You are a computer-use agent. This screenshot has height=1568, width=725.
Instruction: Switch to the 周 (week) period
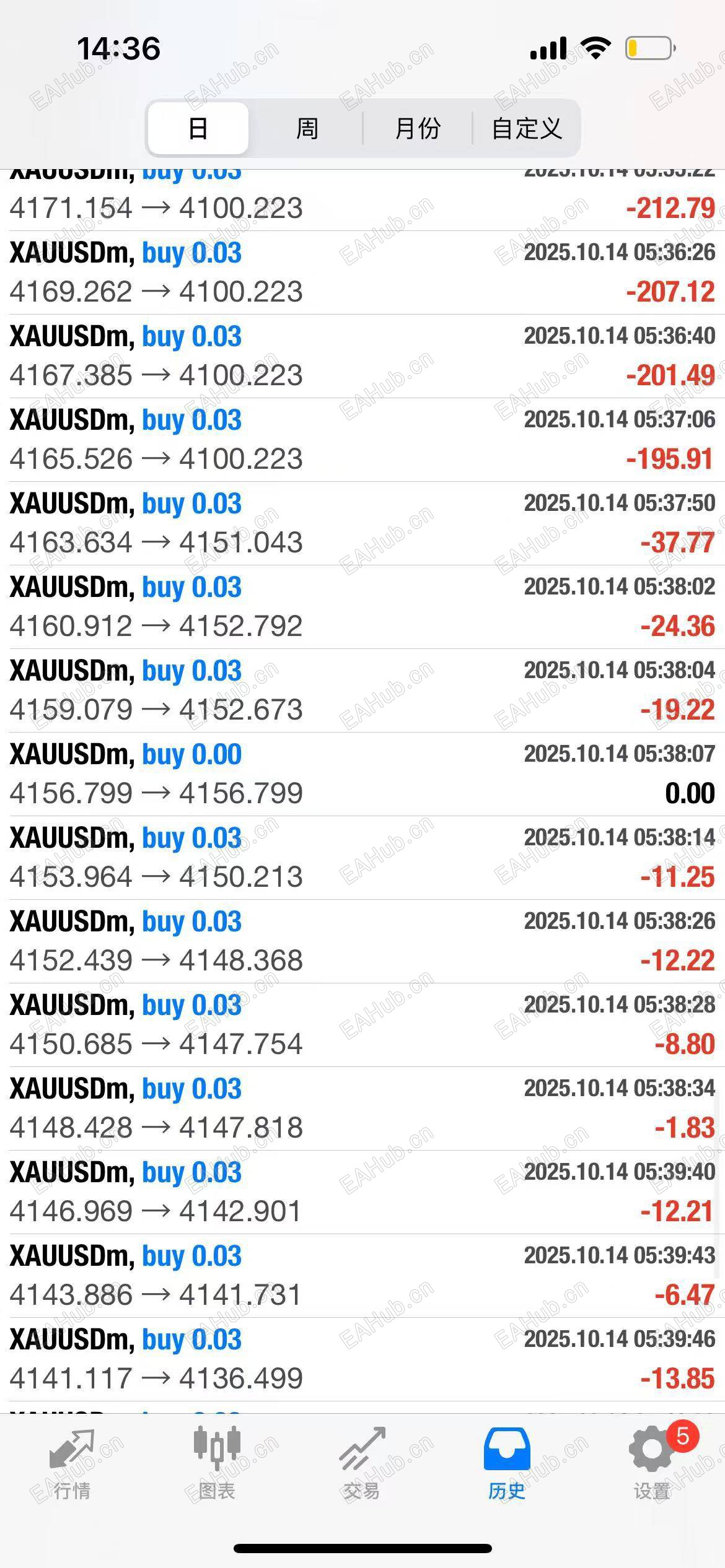tap(307, 128)
